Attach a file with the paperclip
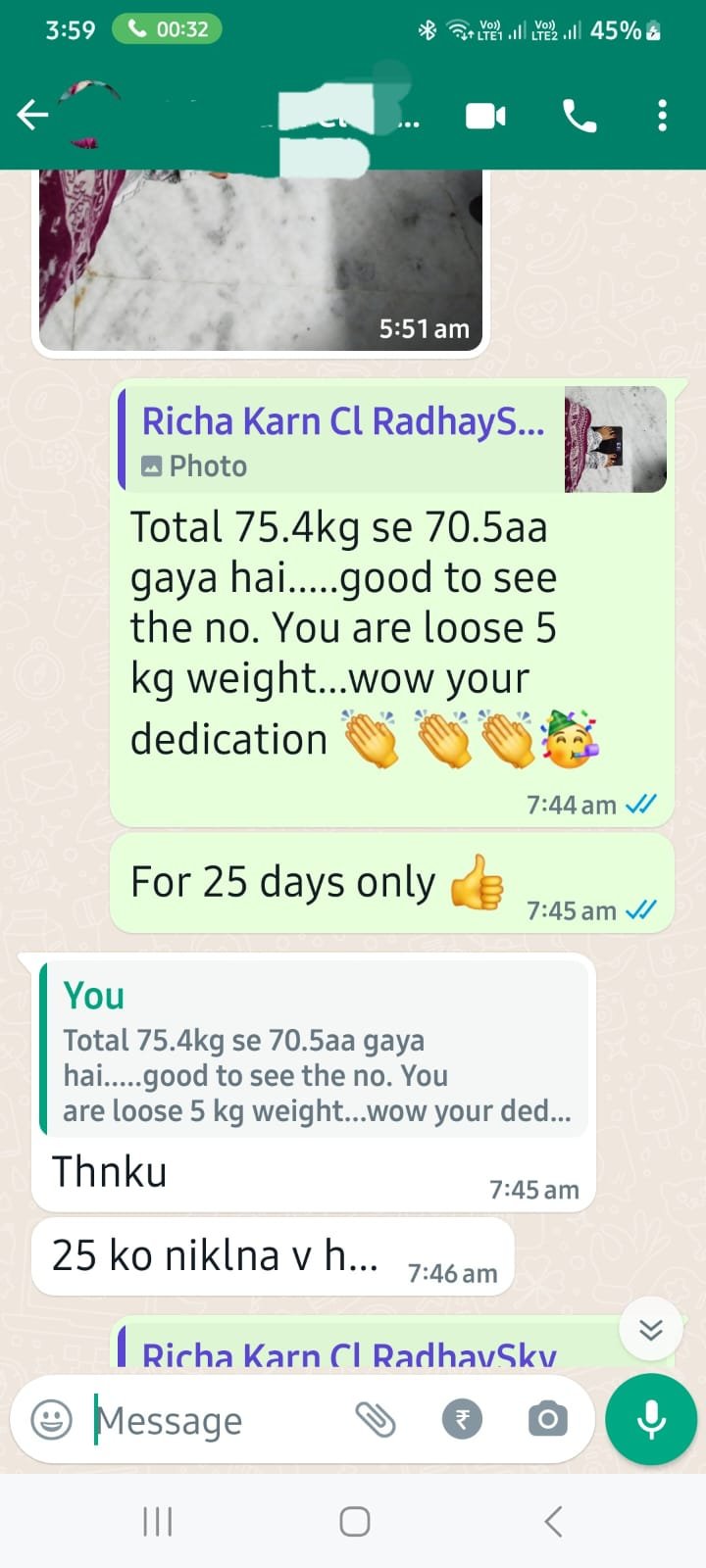706x1568 pixels. [375, 1419]
